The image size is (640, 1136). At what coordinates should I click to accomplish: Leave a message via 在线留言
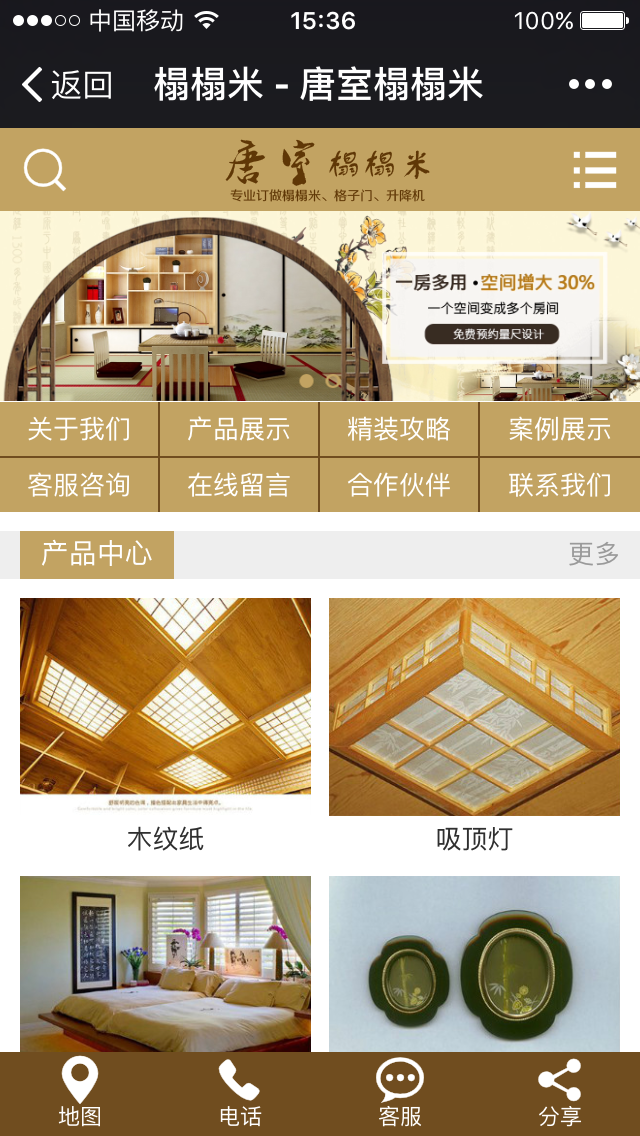[239, 486]
